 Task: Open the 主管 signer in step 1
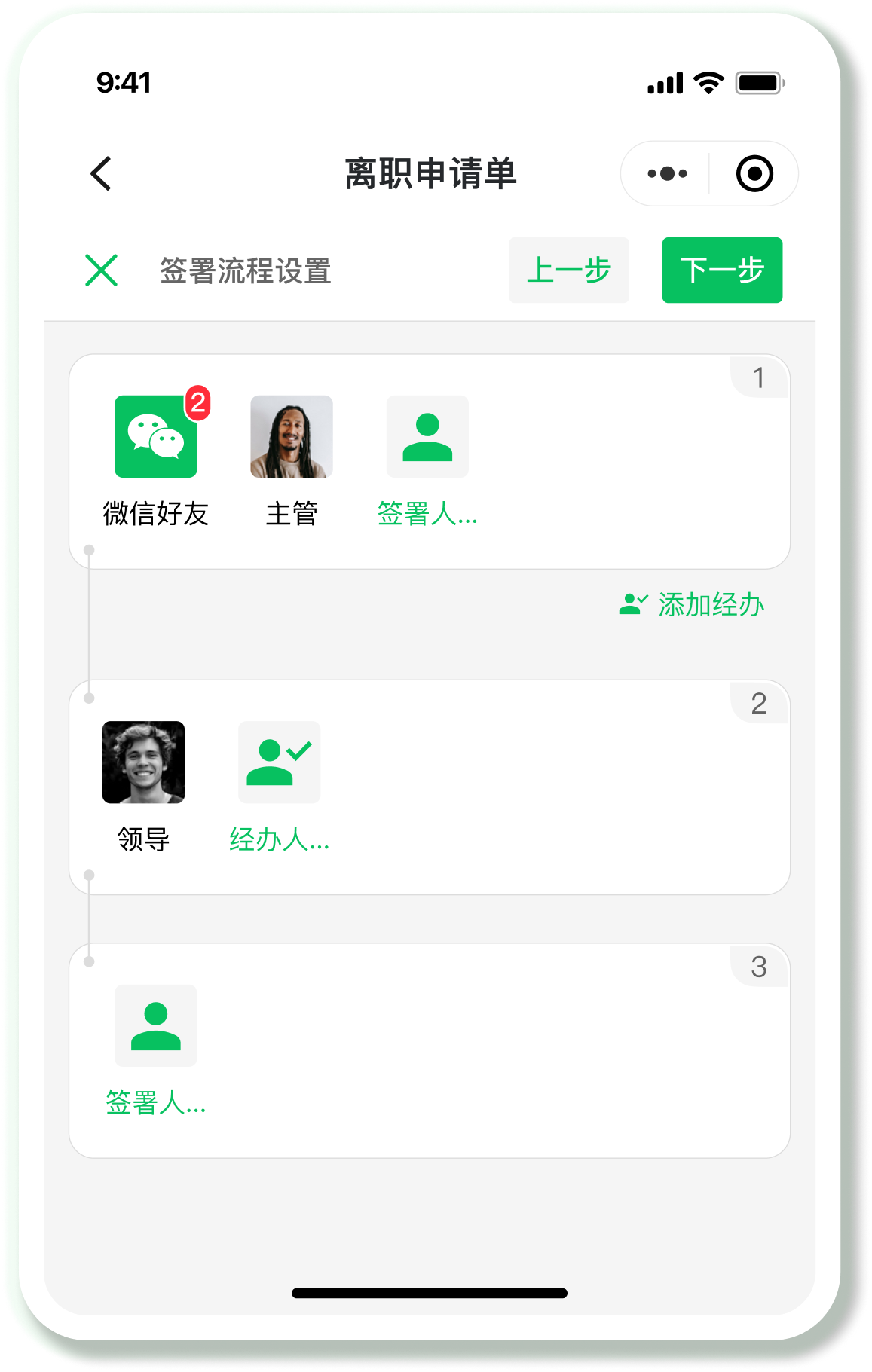pos(292,437)
